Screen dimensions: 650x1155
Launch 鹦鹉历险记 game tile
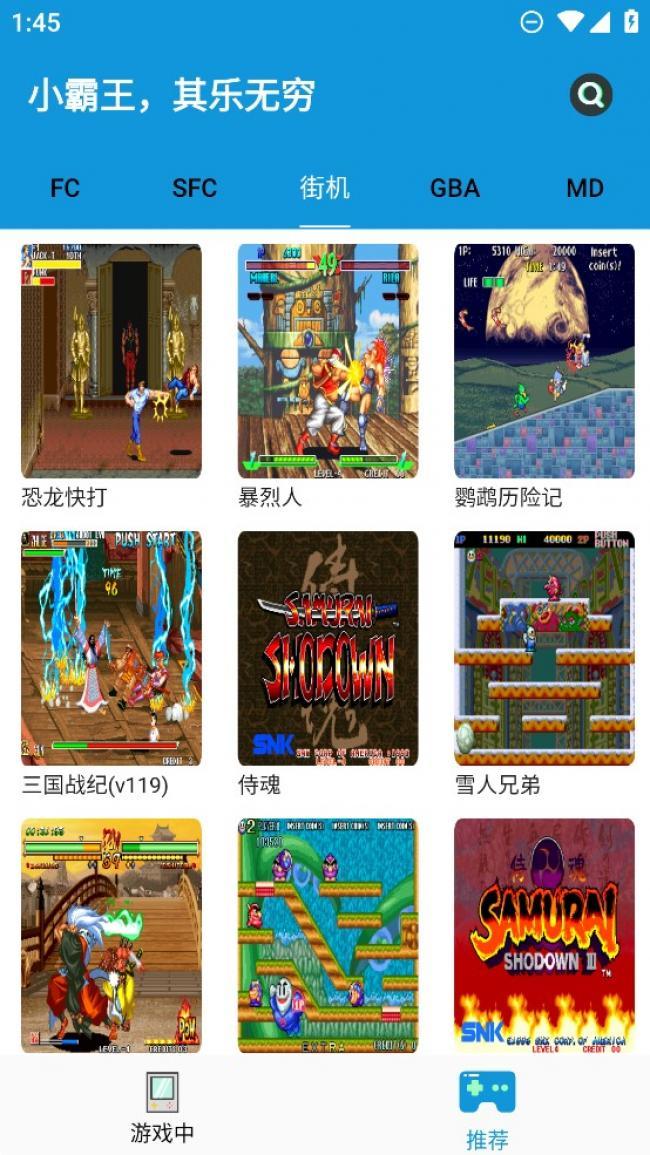pyautogui.click(x=544, y=361)
